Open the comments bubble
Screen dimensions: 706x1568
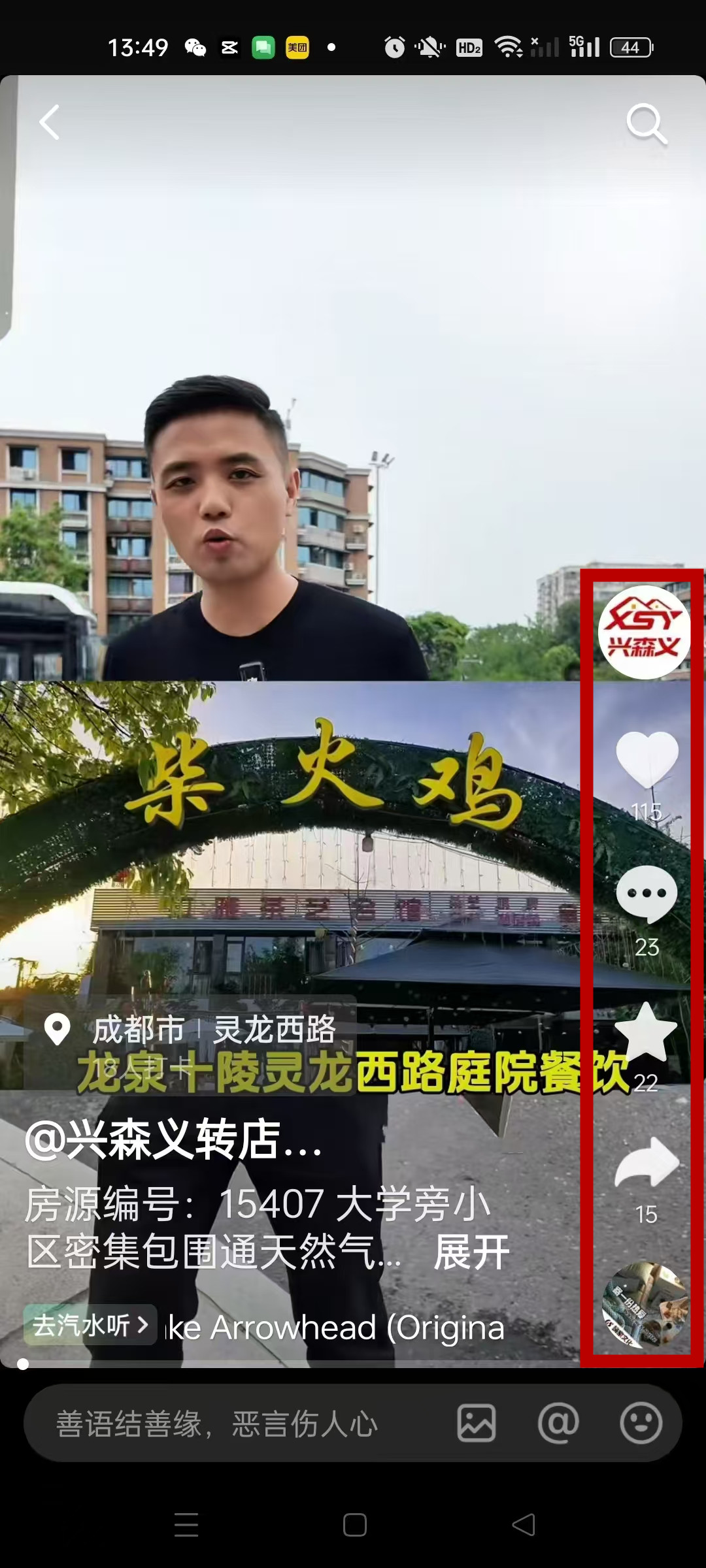click(x=647, y=894)
